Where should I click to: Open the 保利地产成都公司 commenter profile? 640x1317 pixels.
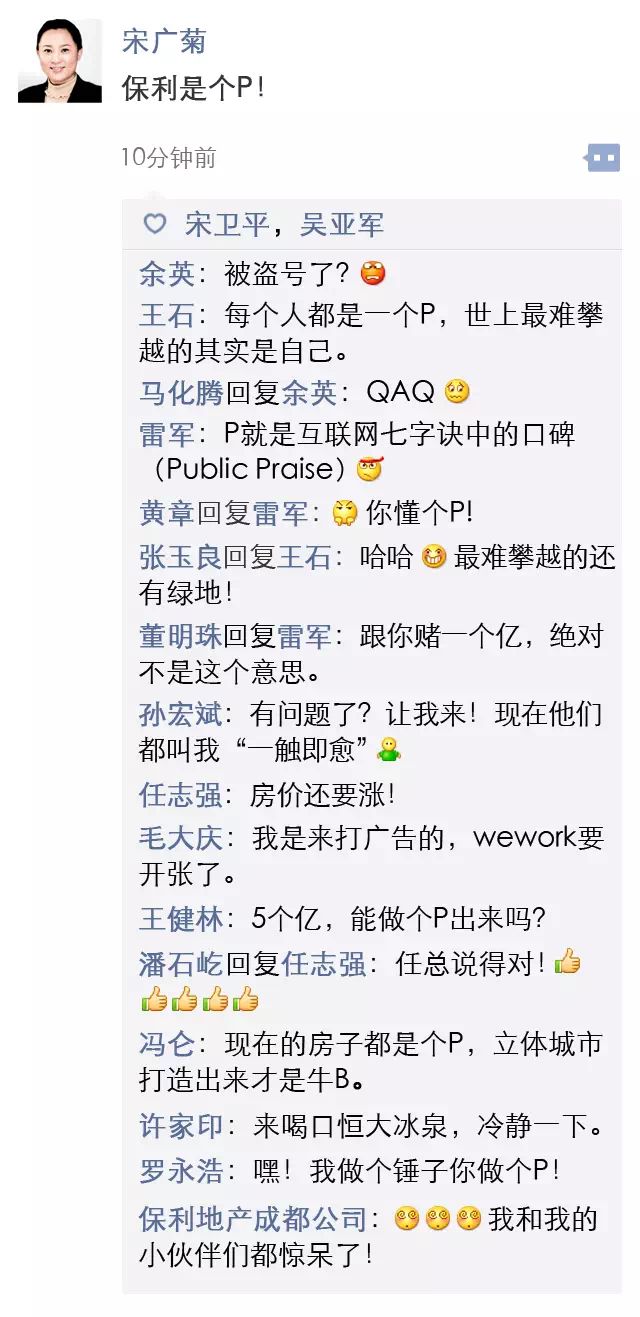point(252,1220)
